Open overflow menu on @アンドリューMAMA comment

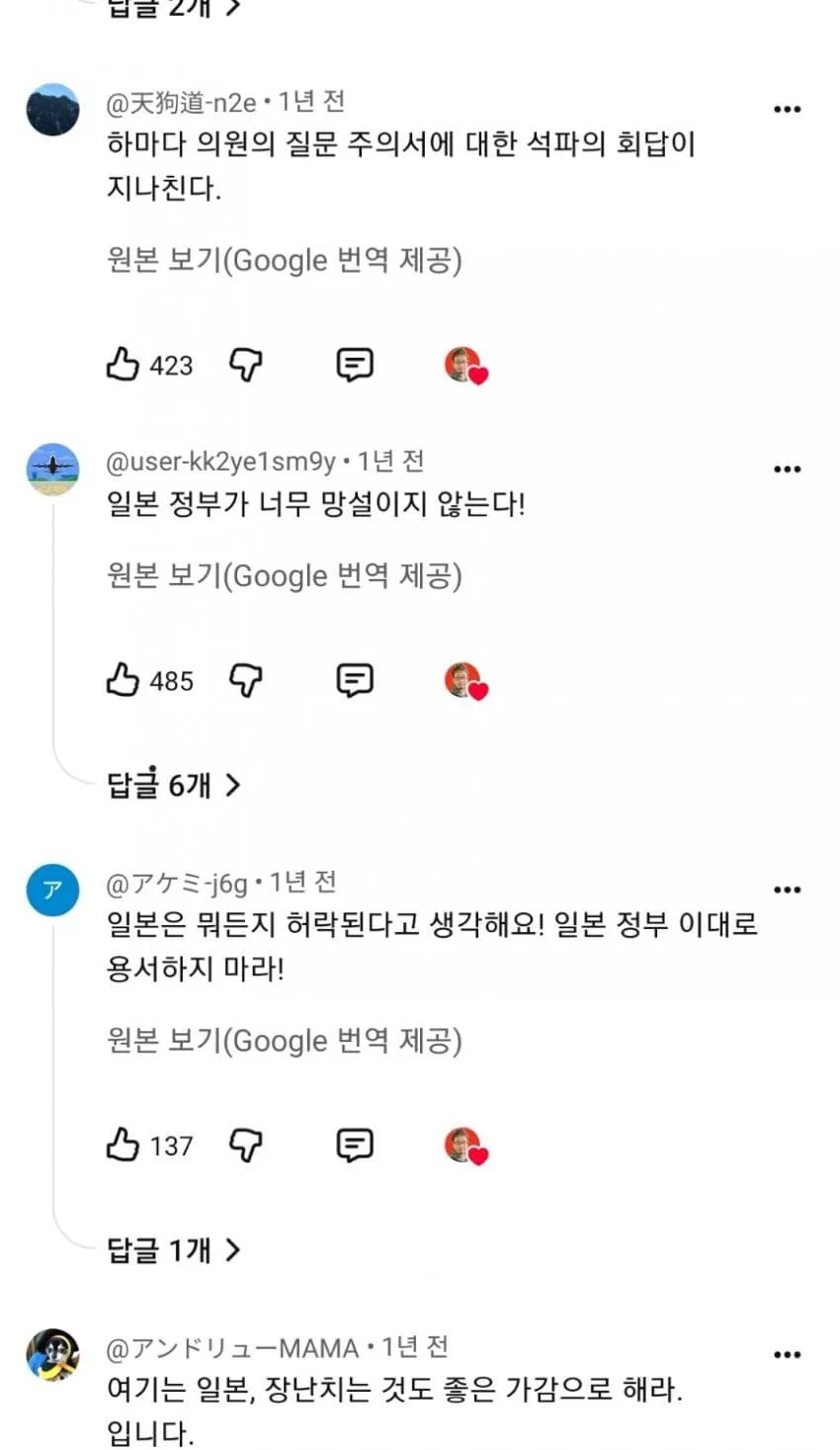click(x=787, y=1354)
